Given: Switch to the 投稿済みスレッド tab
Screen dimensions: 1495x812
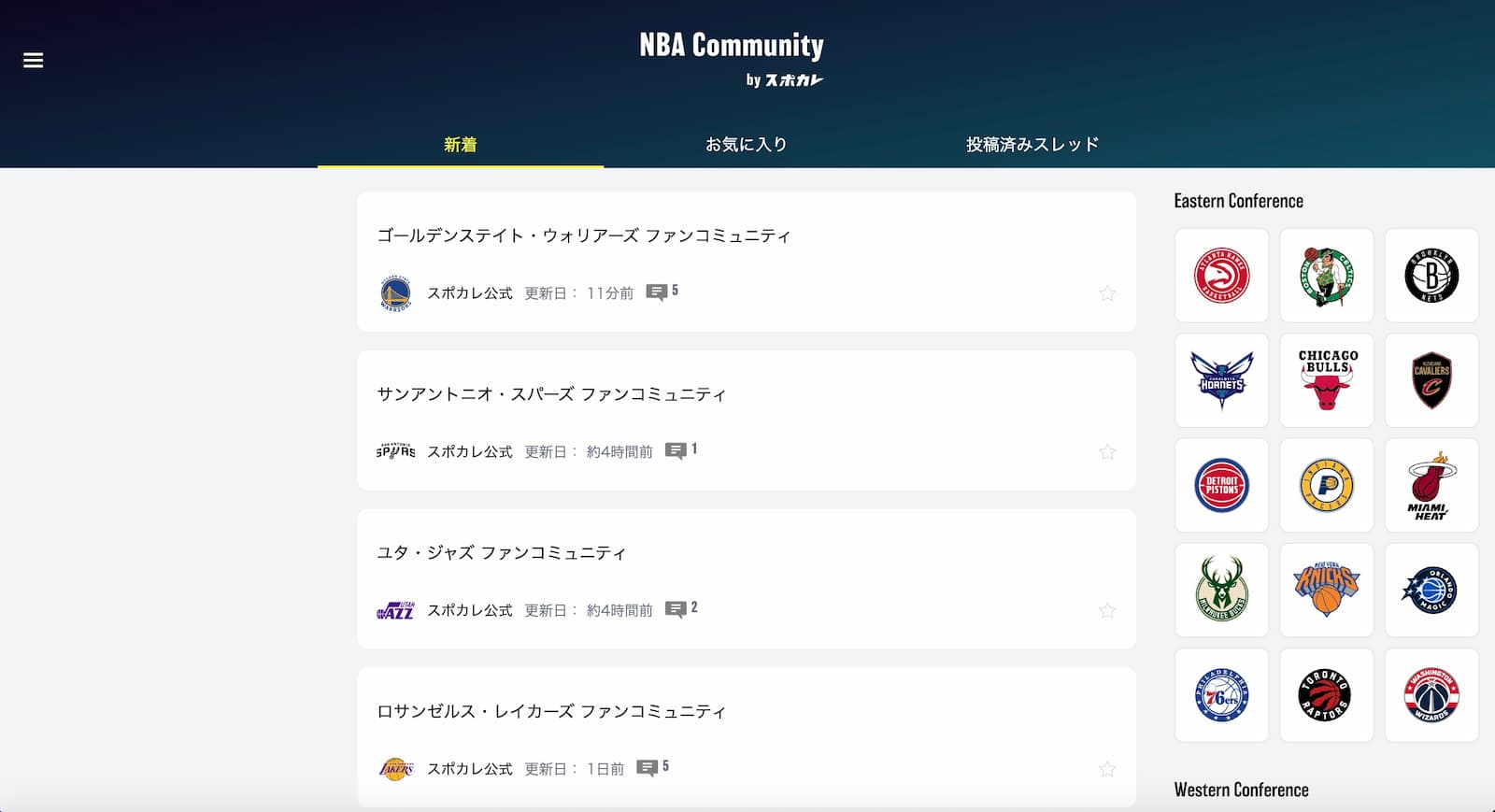Looking at the screenshot, I should (1032, 145).
